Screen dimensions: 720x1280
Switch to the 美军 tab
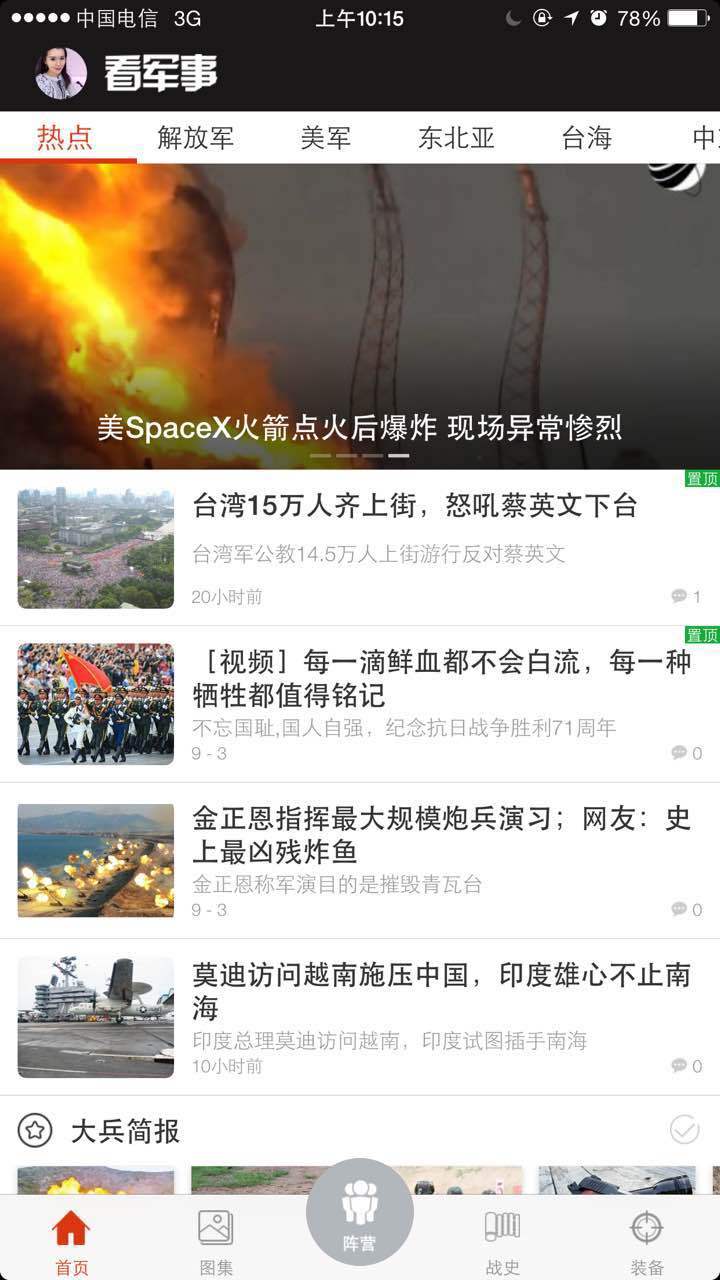[326, 138]
